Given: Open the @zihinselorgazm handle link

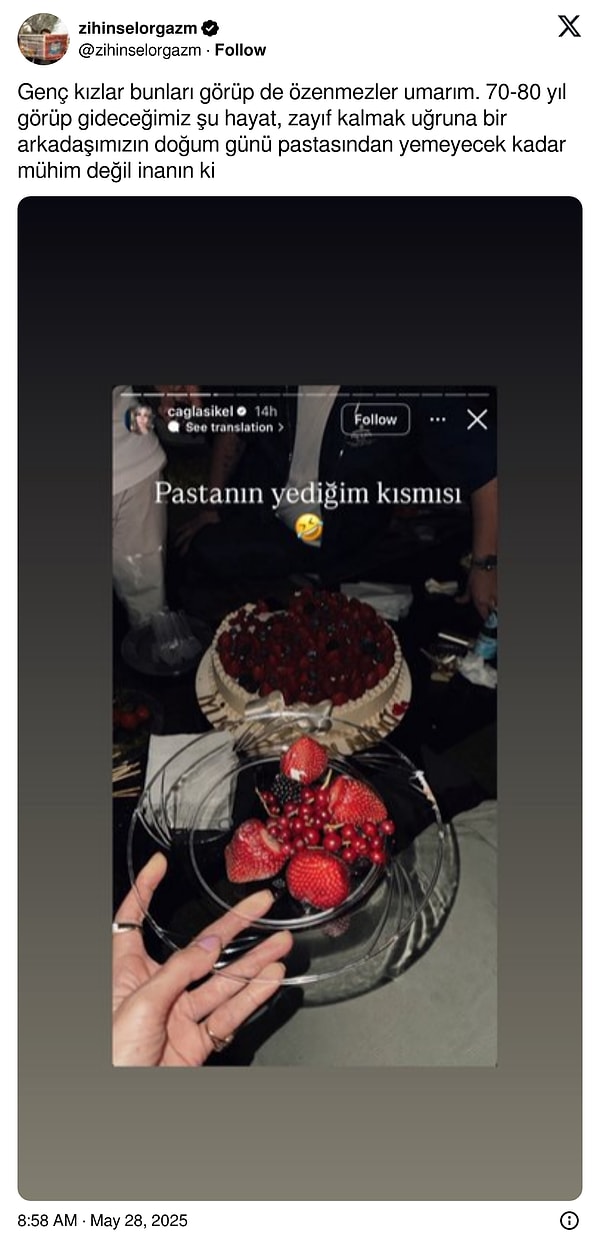Looking at the screenshot, I should click(x=139, y=50).
